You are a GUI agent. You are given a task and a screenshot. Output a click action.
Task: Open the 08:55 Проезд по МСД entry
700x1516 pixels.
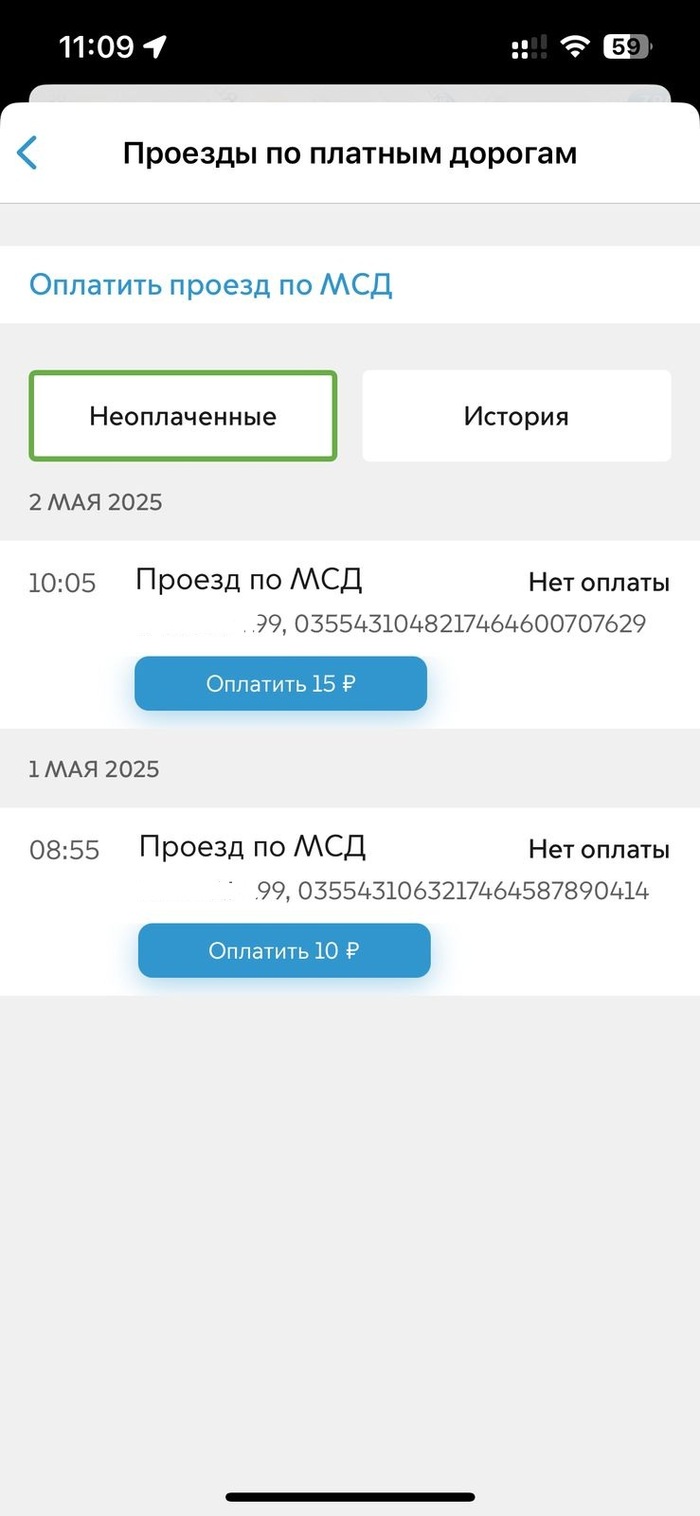click(252, 847)
